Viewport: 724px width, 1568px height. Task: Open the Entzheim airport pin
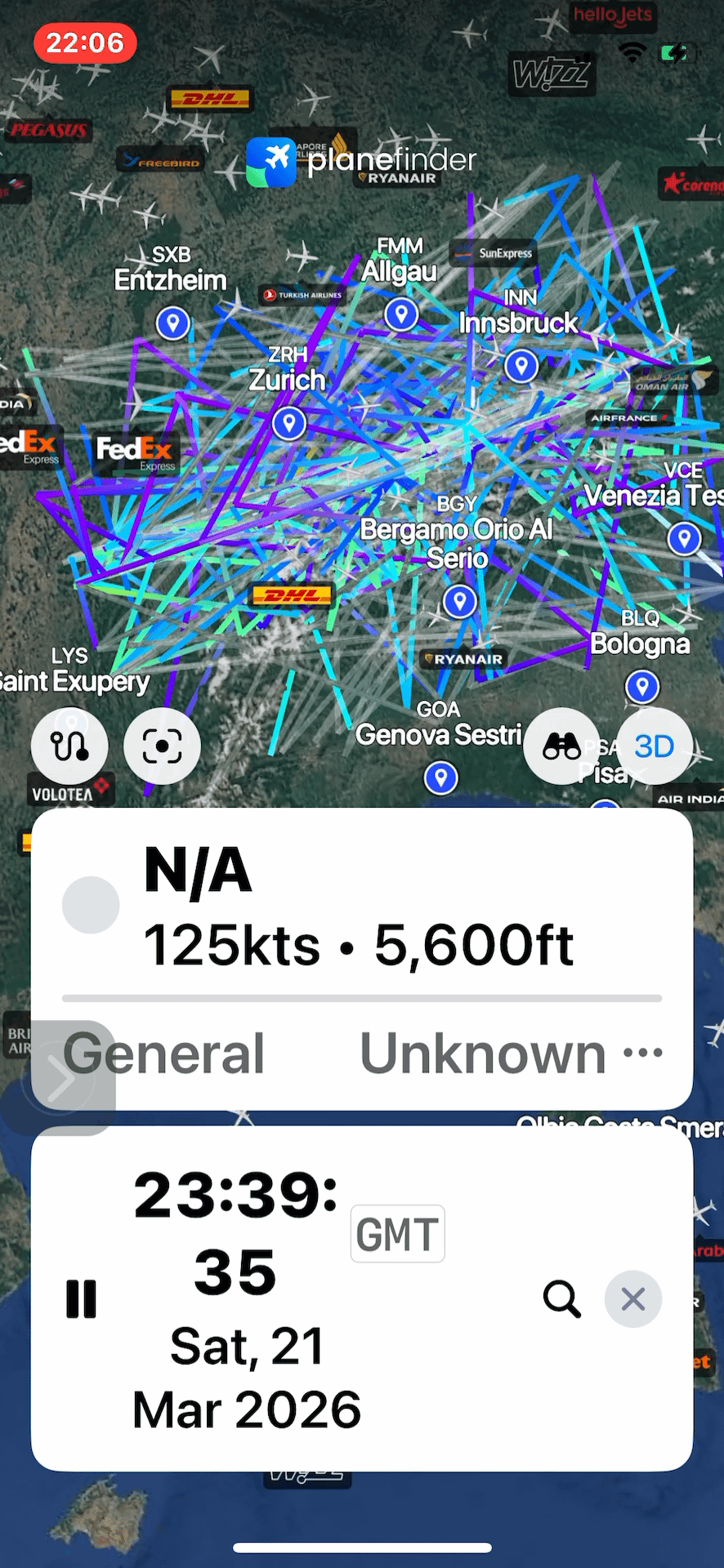click(x=172, y=323)
